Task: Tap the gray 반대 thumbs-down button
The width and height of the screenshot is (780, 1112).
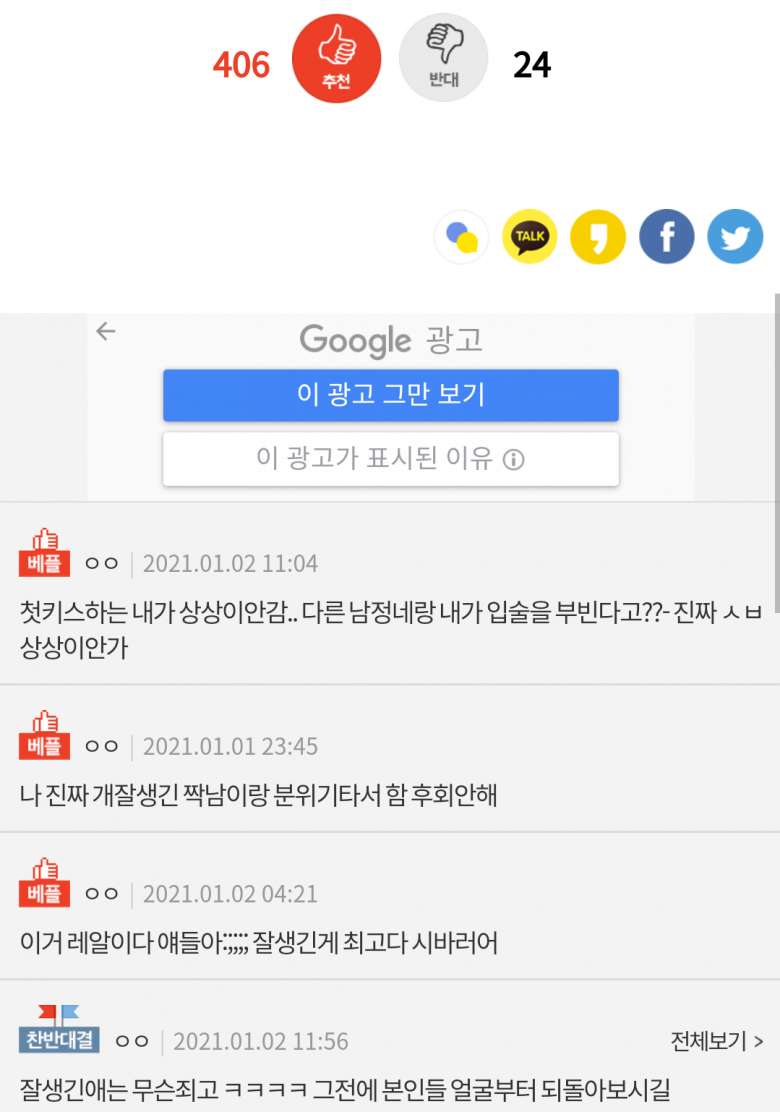Action: (x=443, y=58)
